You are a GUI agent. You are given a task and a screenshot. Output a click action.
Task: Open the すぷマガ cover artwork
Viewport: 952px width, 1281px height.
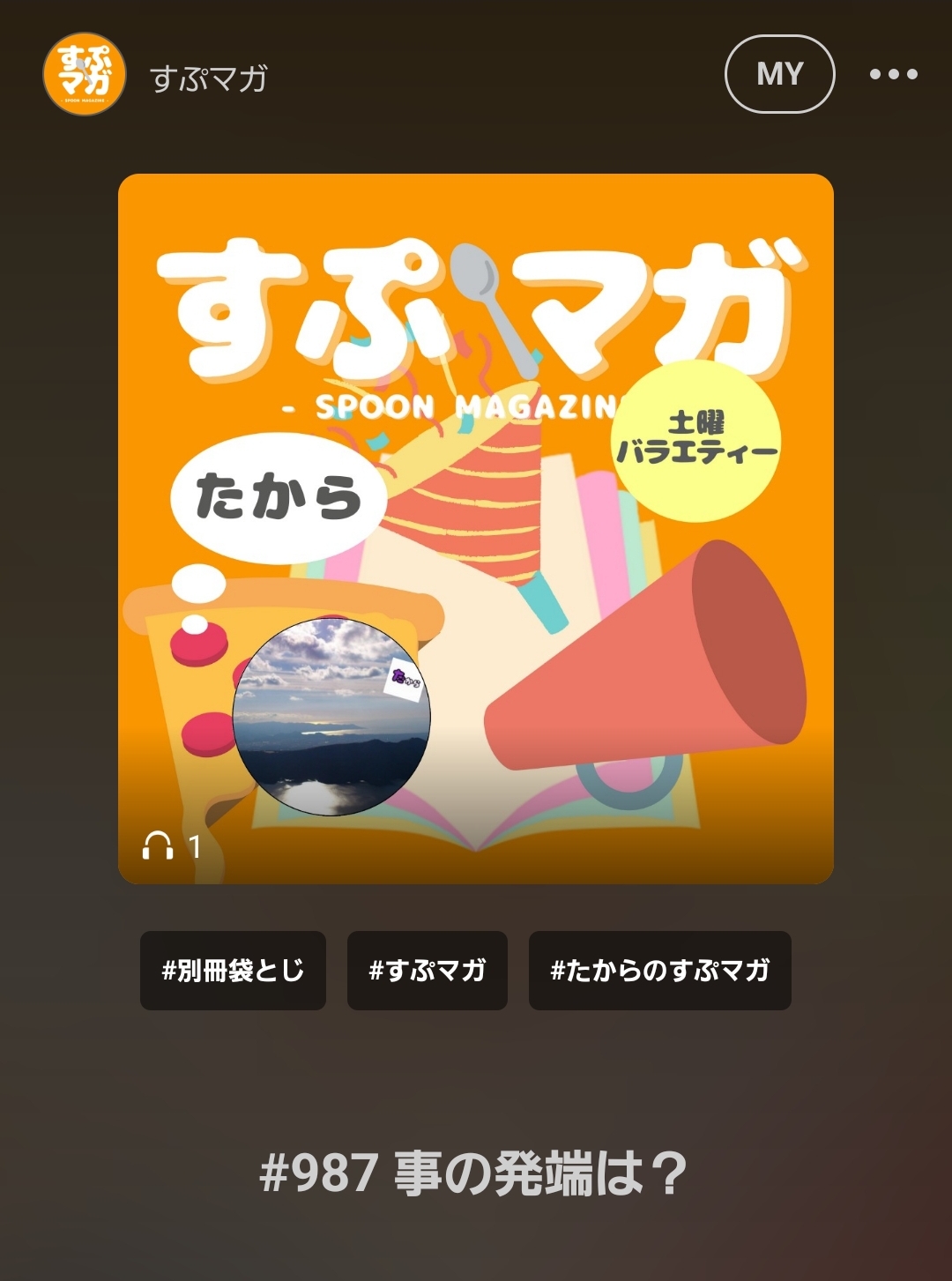(476, 529)
